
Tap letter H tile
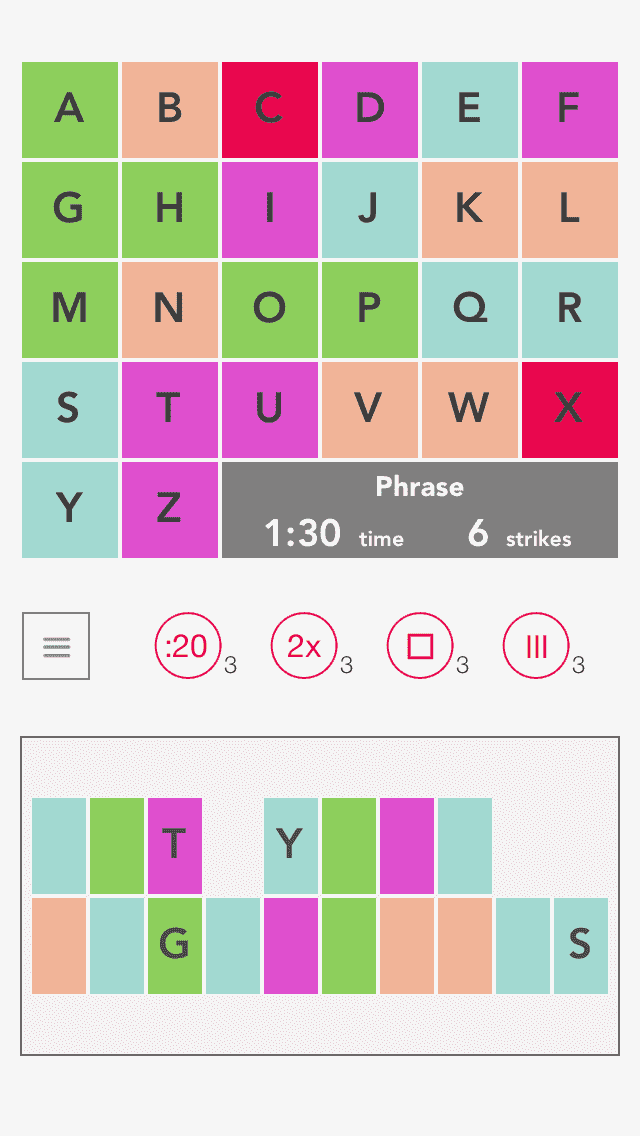[x=170, y=209]
